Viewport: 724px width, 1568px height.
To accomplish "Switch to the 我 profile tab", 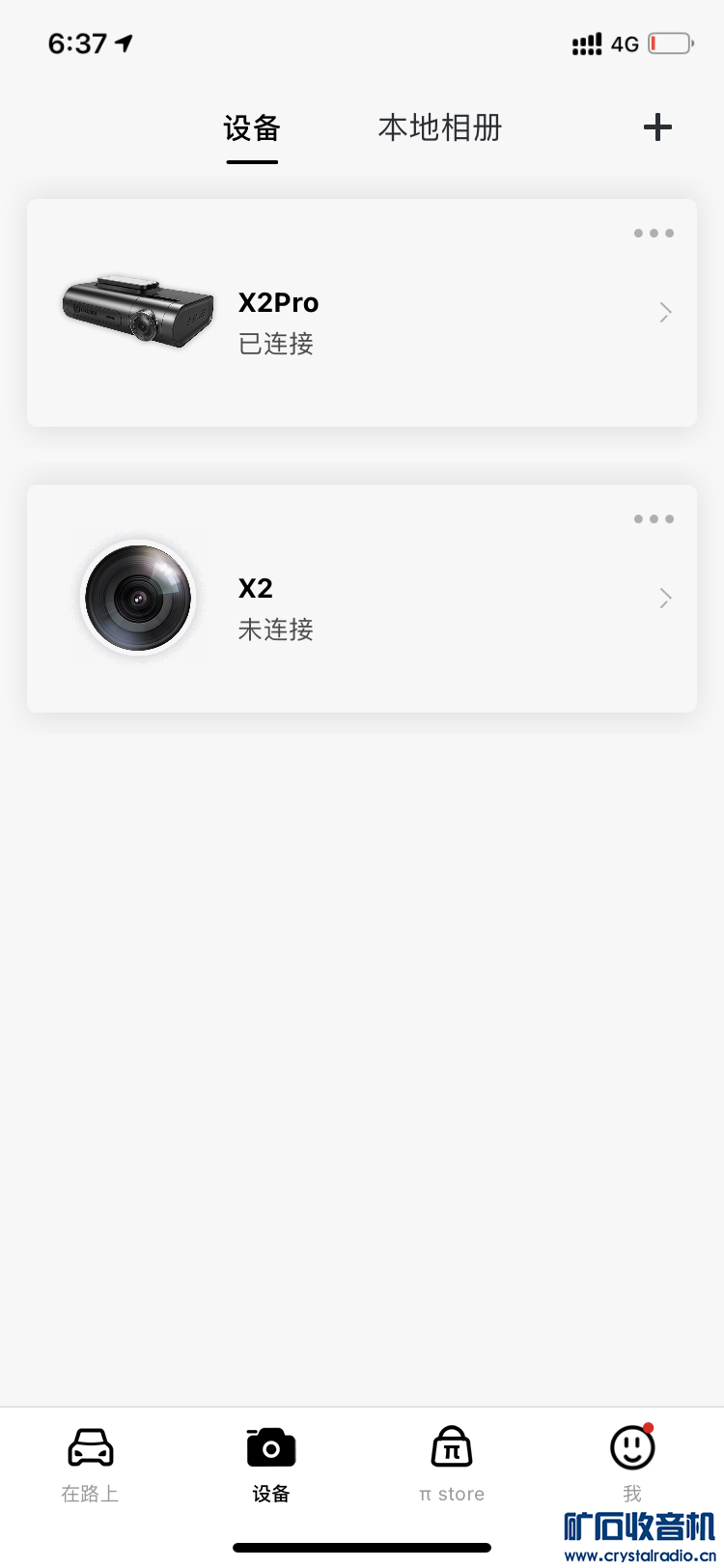I will [632, 1462].
